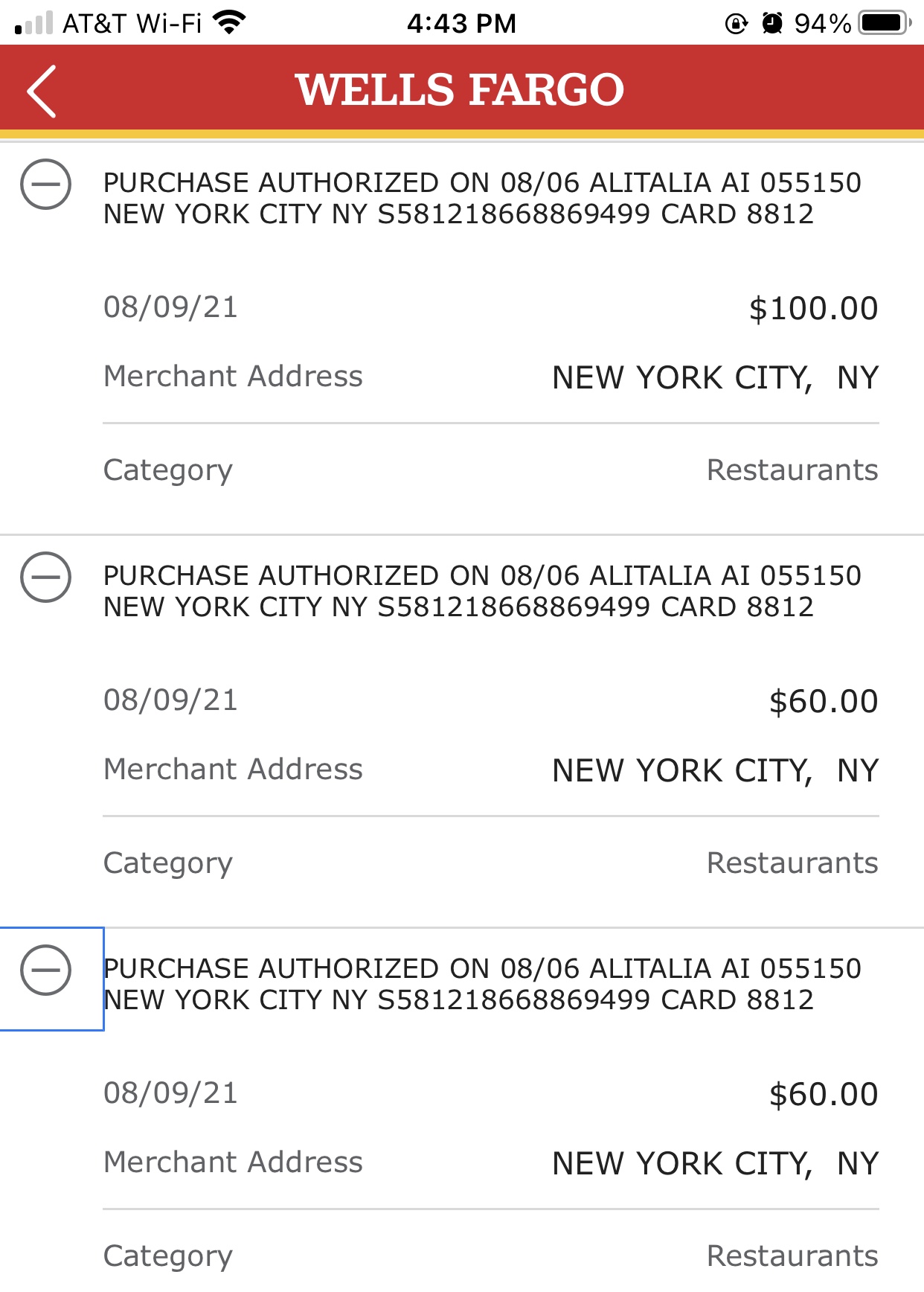
Task: Open the Restaurants category of first transaction
Action: tap(794, 469)
